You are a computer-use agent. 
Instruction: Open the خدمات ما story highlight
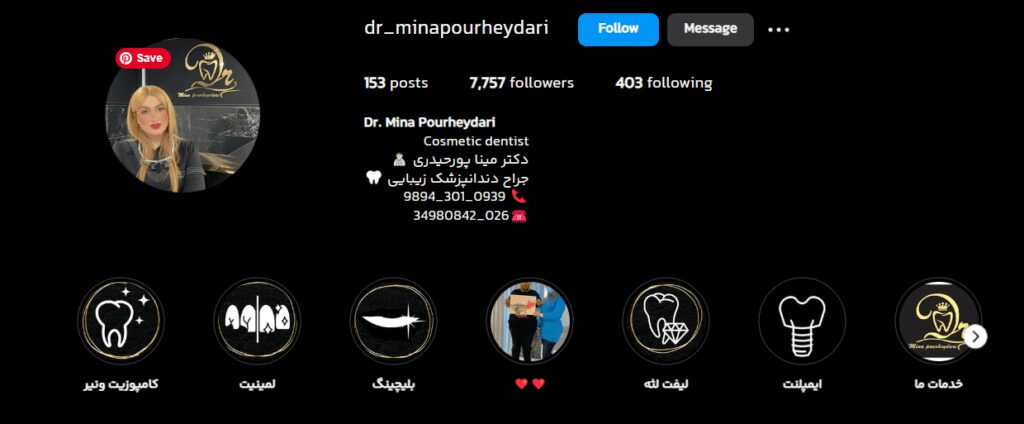pos(935,320)
